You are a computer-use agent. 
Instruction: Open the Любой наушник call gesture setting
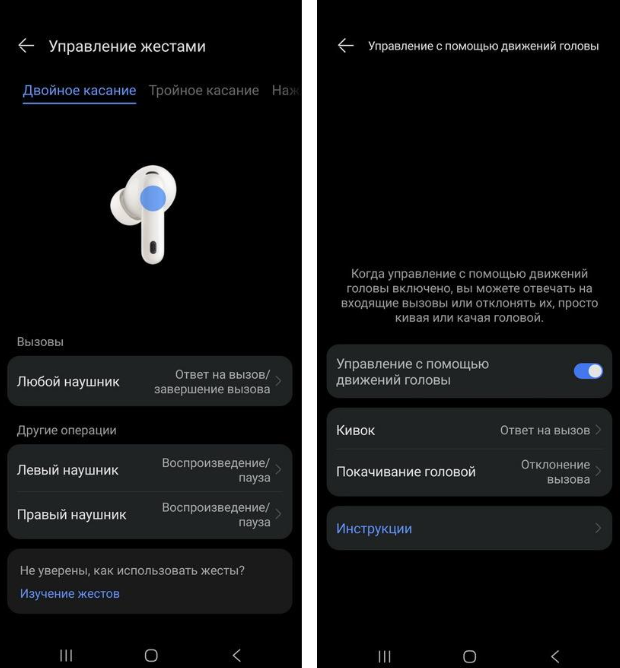[149, 381]
